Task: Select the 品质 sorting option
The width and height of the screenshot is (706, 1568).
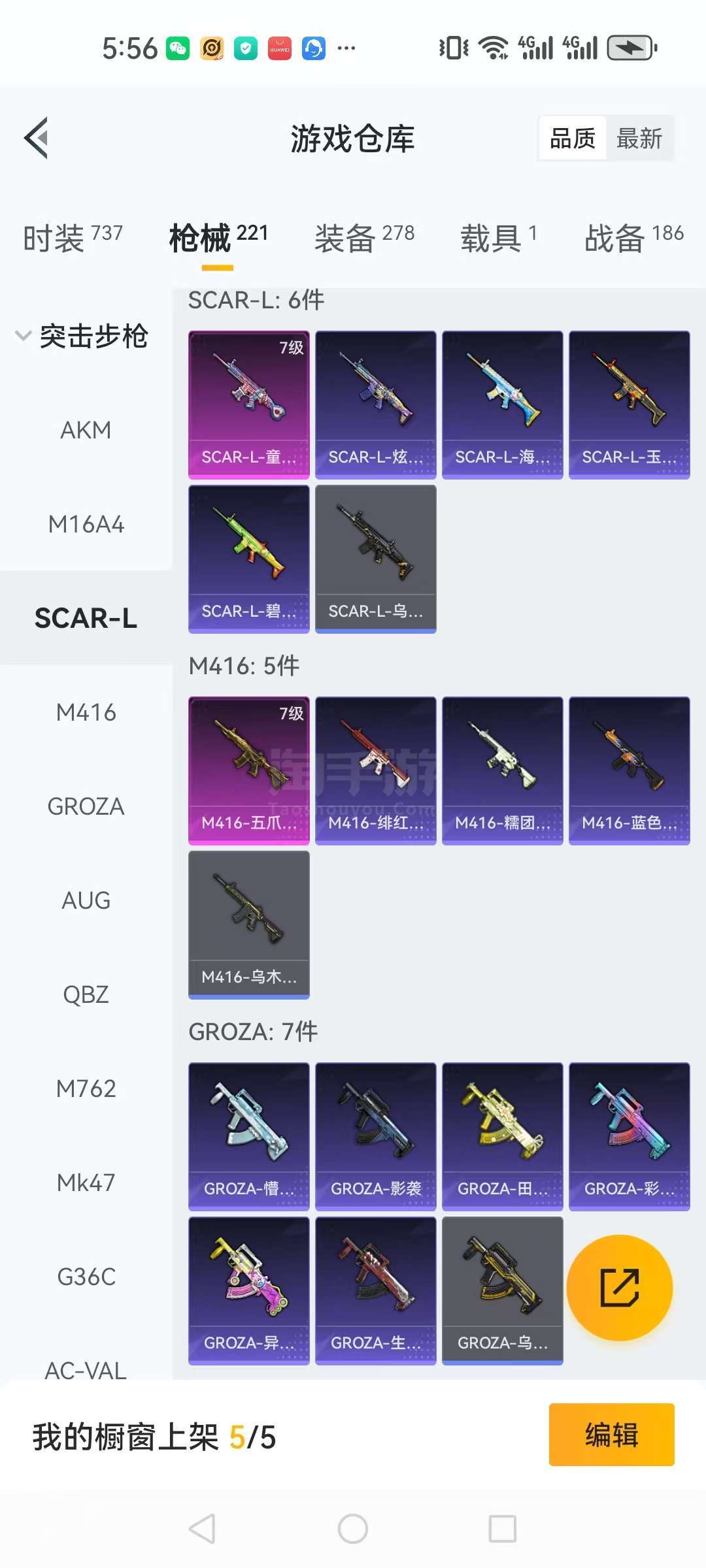Action: coord(573,139)
